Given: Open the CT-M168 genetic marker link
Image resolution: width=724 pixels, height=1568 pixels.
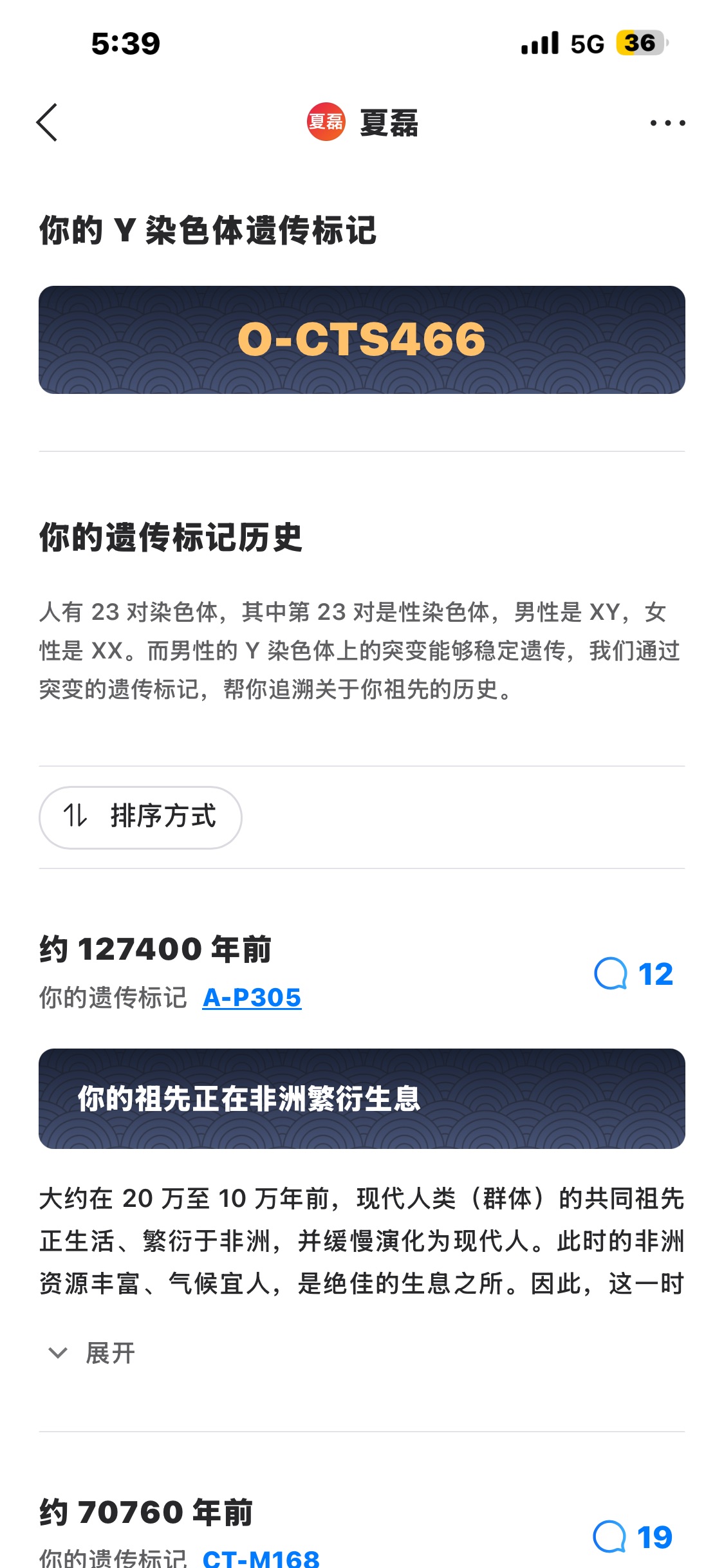Looking at the screenshot, I should tap(261, 1558).
